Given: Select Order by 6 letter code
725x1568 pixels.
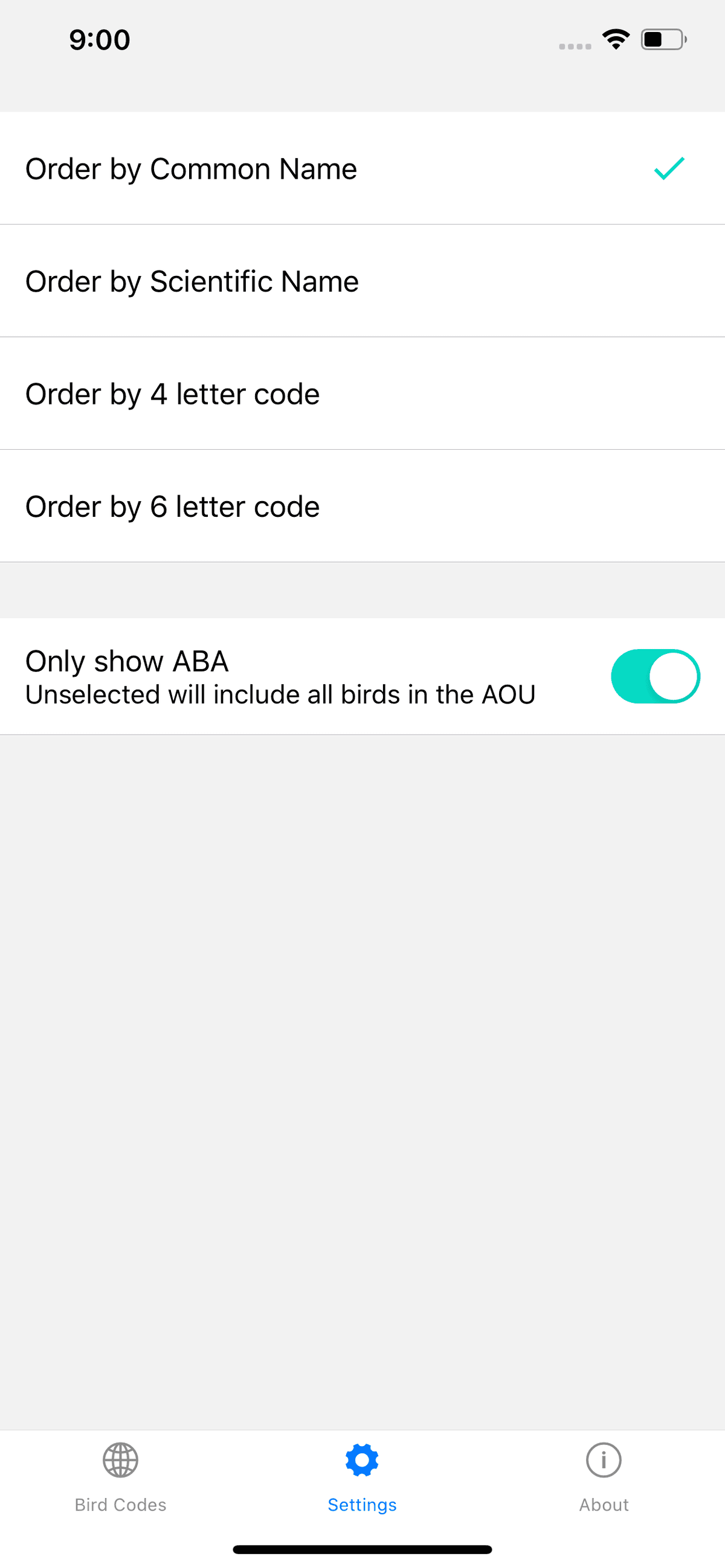Looking at the screenshot, I should 172,506.
